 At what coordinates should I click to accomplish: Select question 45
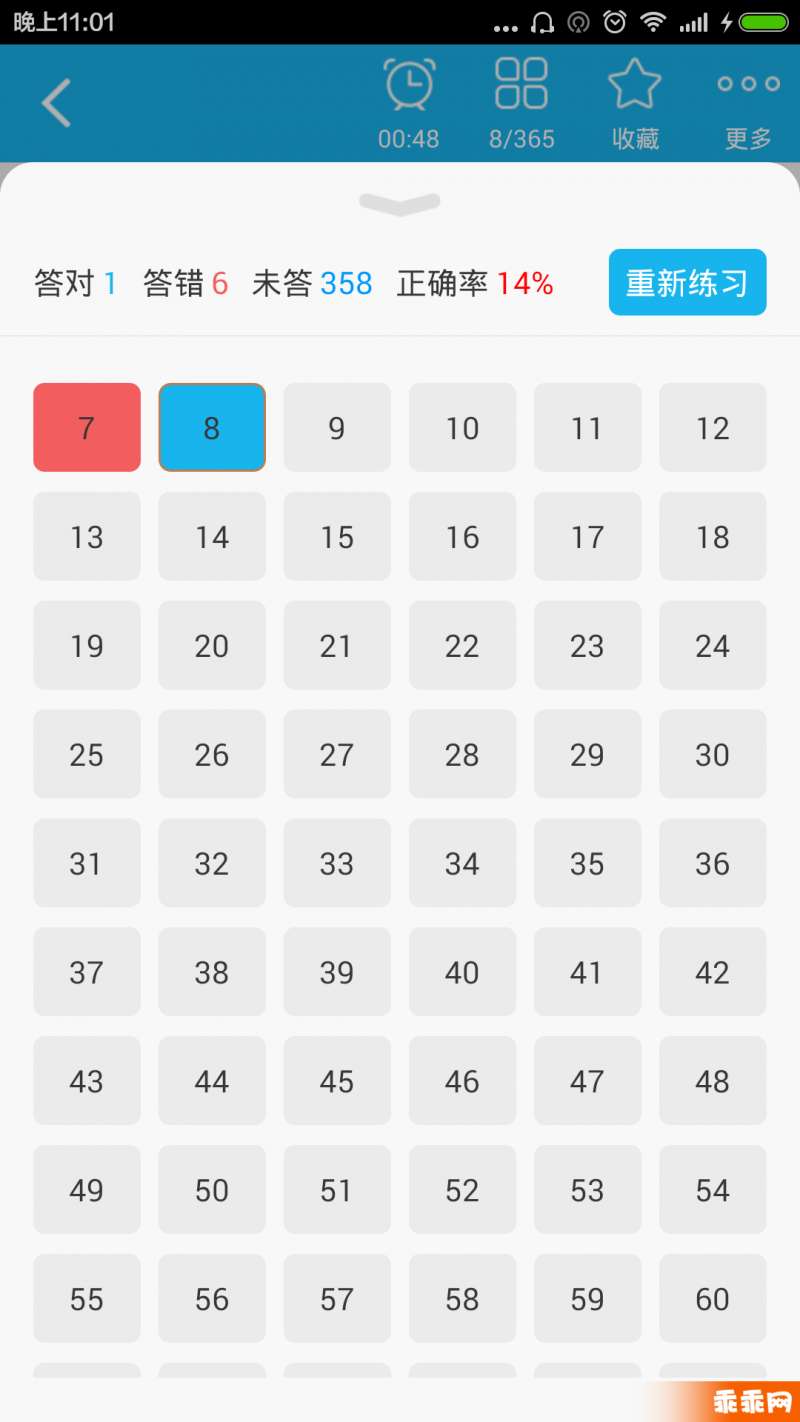pos(337,1081)
